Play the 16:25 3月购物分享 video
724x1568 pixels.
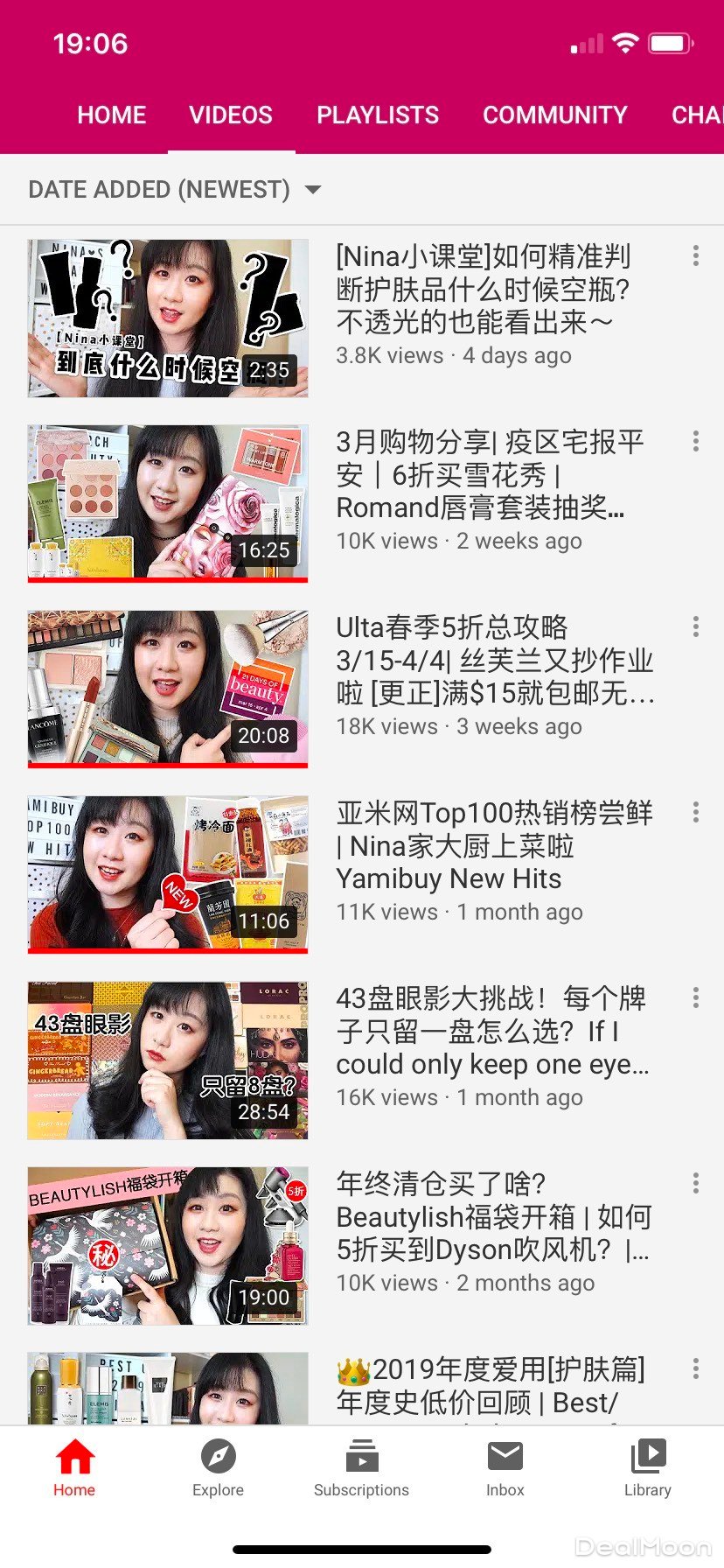(x=168, y=503)
